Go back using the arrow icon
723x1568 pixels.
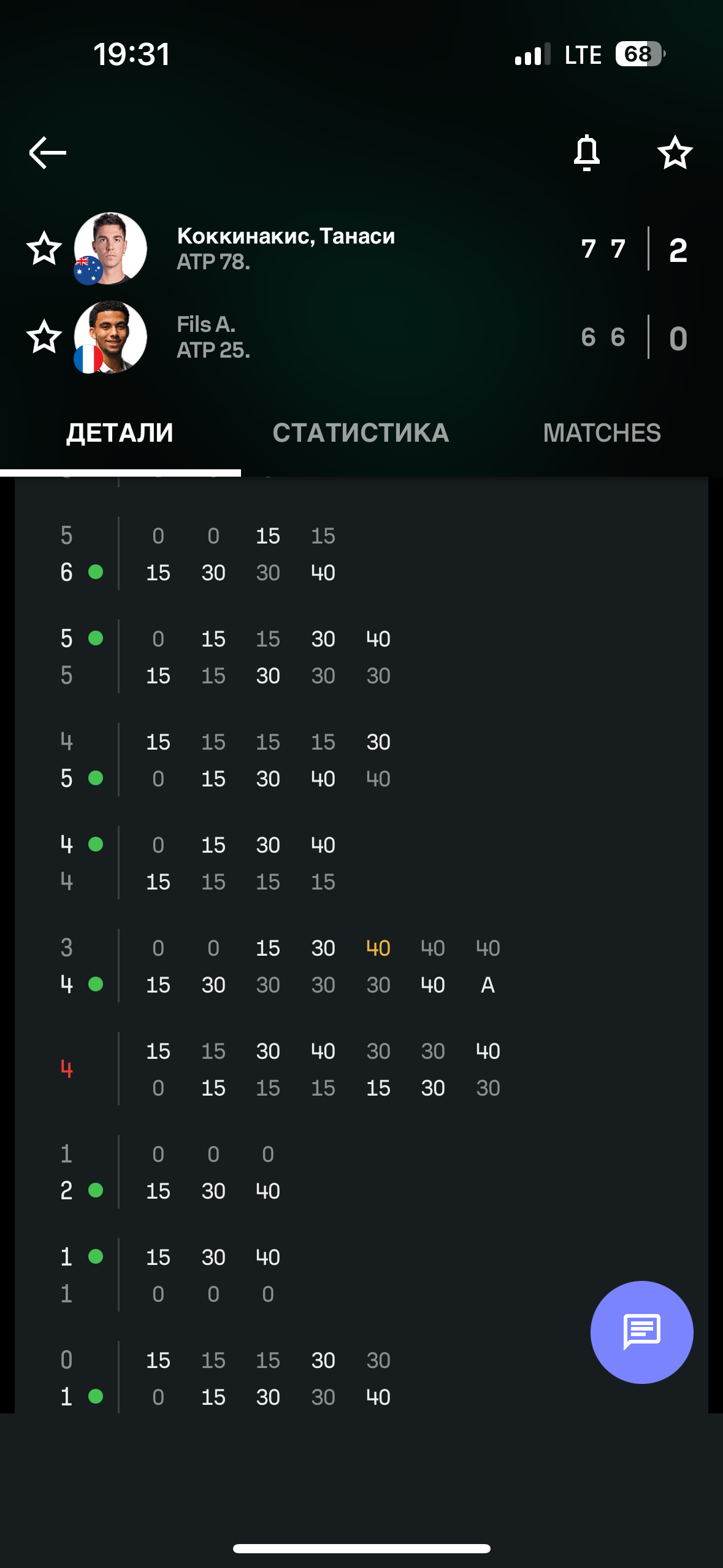pyautogui.click(x=48, y=153)
